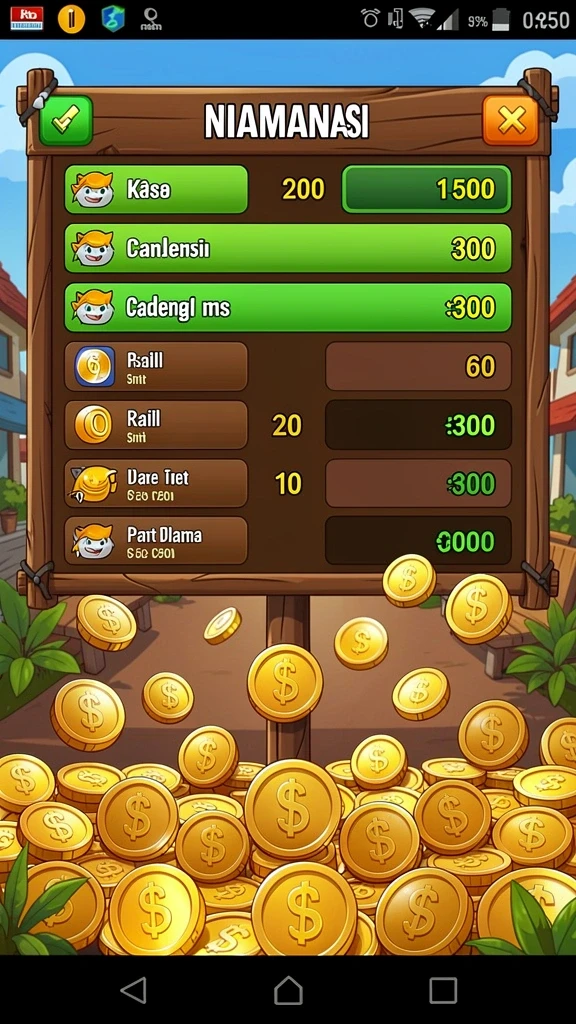Select the Raill item with blue icon

point(156,366)
